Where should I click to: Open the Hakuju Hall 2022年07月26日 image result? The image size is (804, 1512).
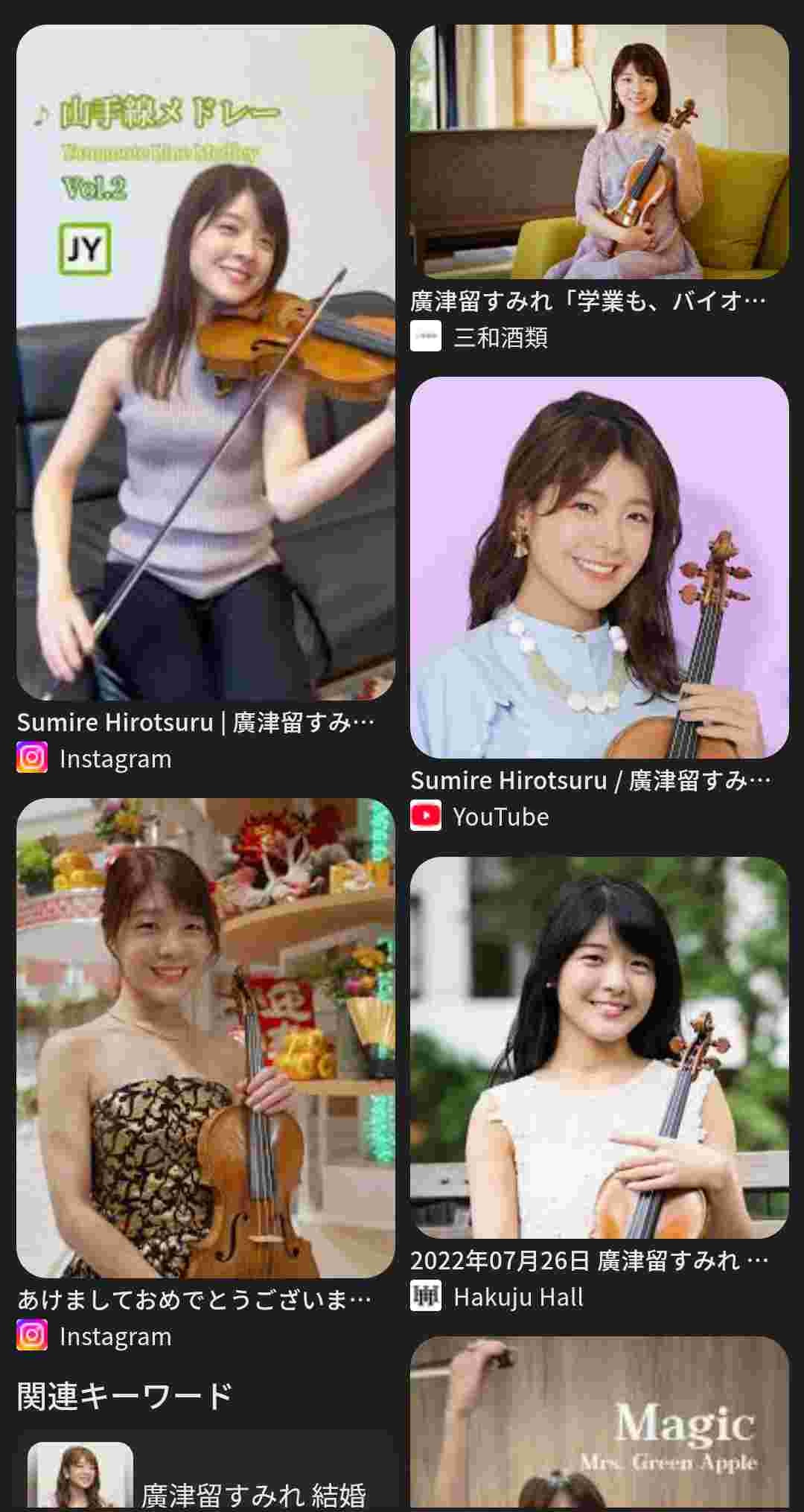[x=599, y=1047]
